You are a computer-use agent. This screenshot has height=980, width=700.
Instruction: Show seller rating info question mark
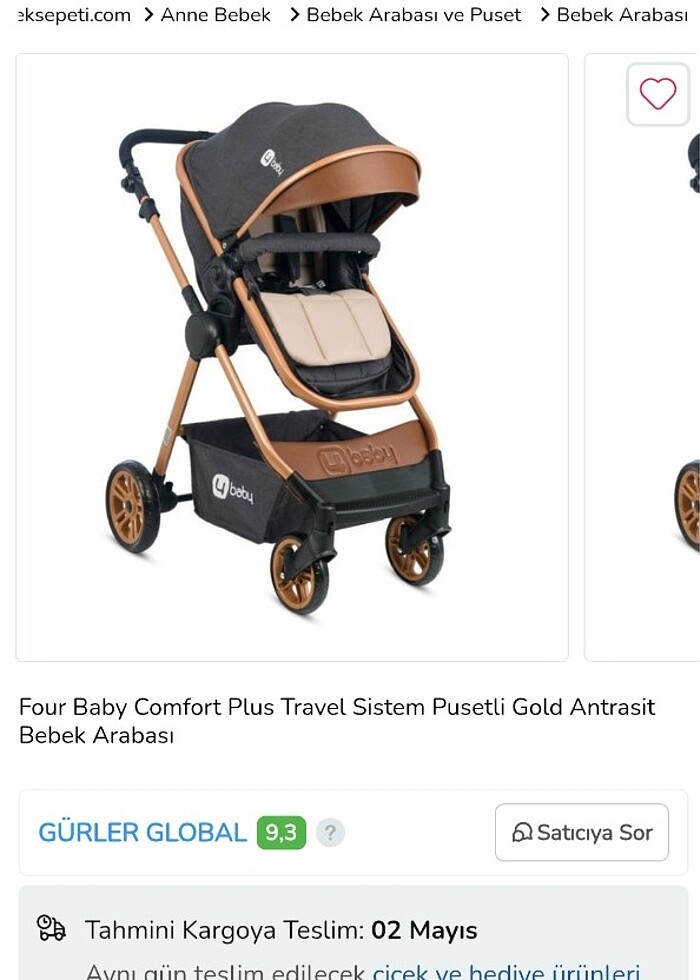(x=330, y=832)
